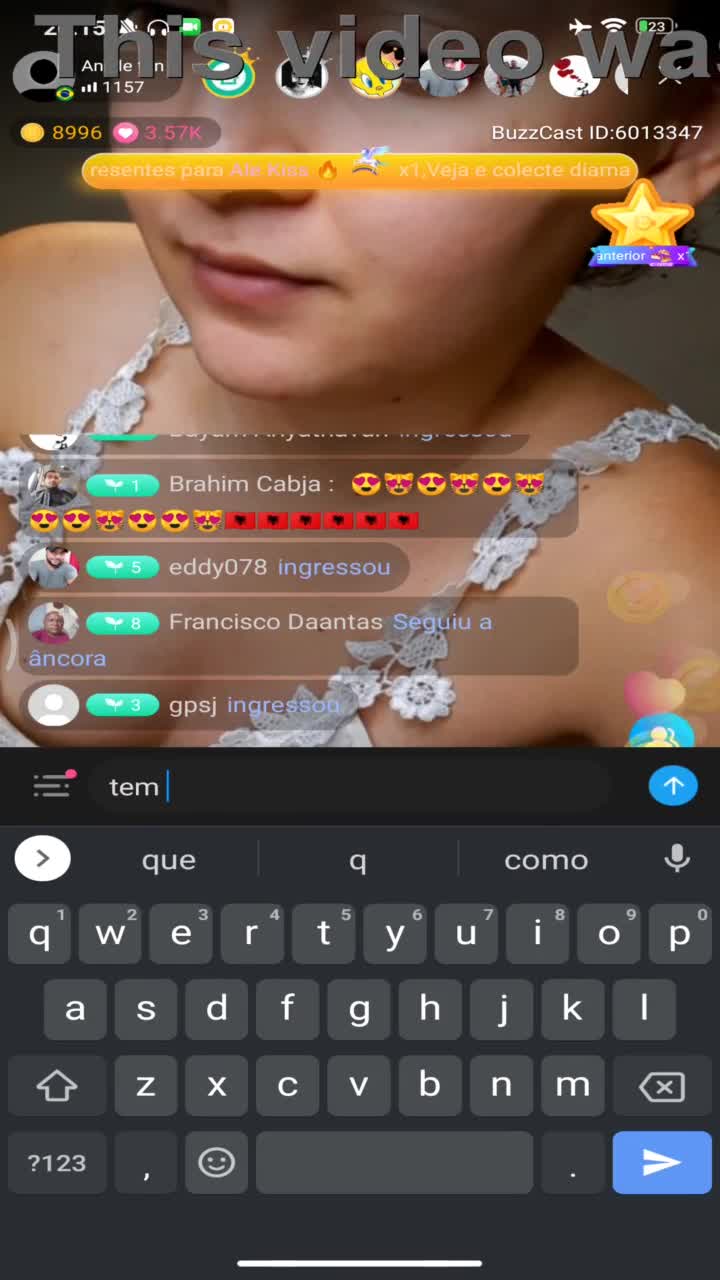This screenshot has width=720, height=1280.
Task: Start voice typing with the microphone
Action: tap(677, 859)
